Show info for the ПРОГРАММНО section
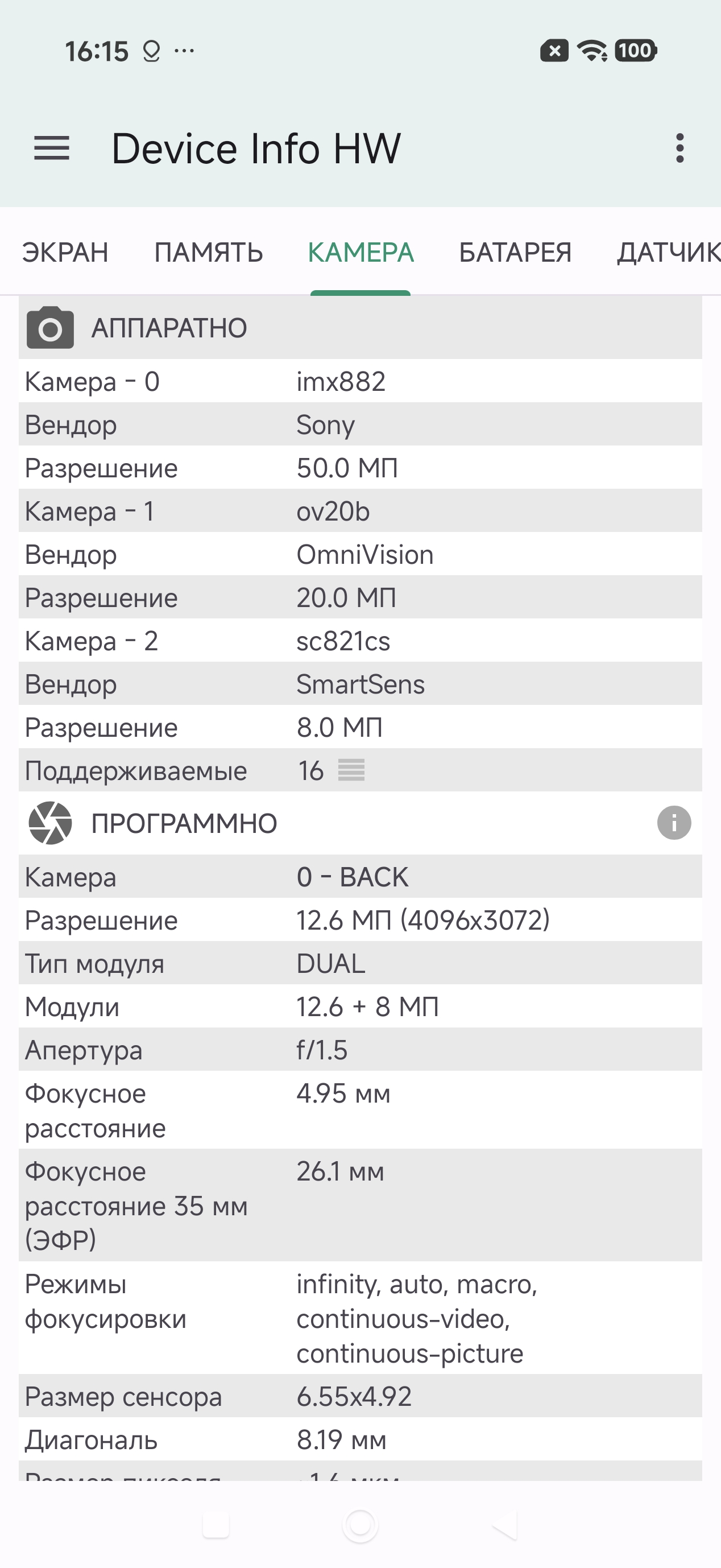This screenshot has width=721, height=1568. [674, 823]
